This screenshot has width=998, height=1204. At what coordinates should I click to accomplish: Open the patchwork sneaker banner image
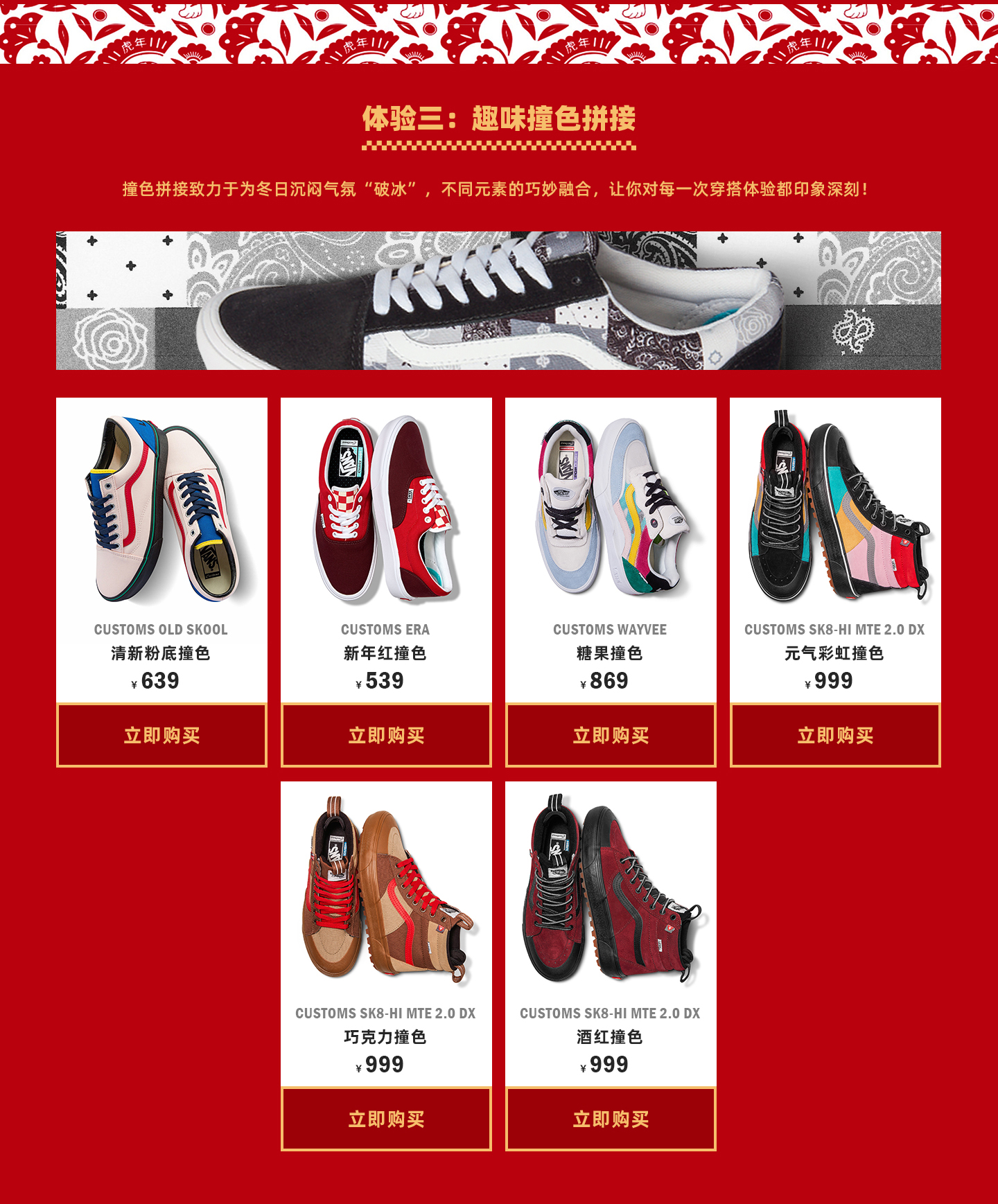[x=498, y=301]
